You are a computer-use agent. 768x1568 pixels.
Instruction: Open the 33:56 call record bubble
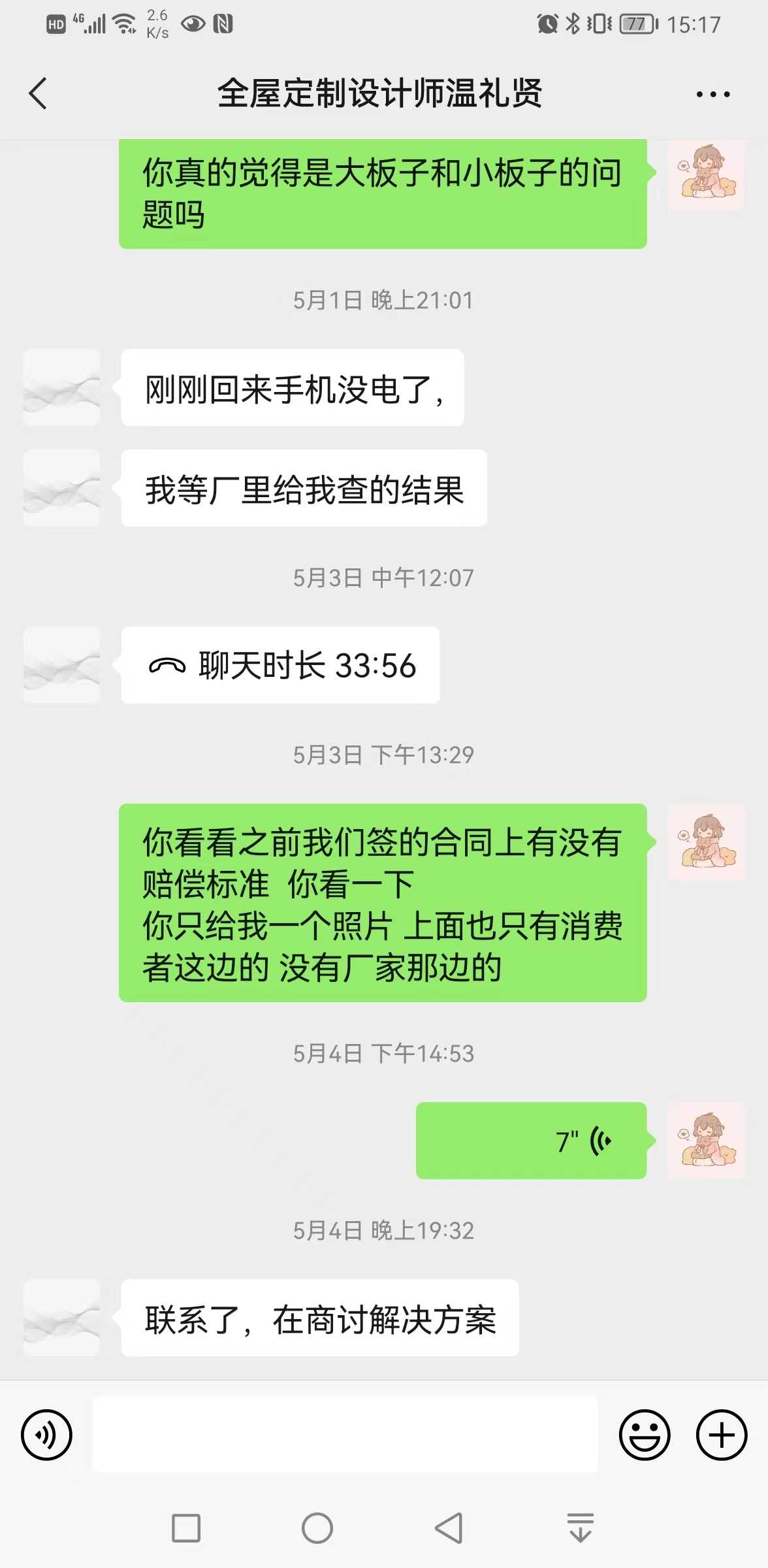point(280,665)
